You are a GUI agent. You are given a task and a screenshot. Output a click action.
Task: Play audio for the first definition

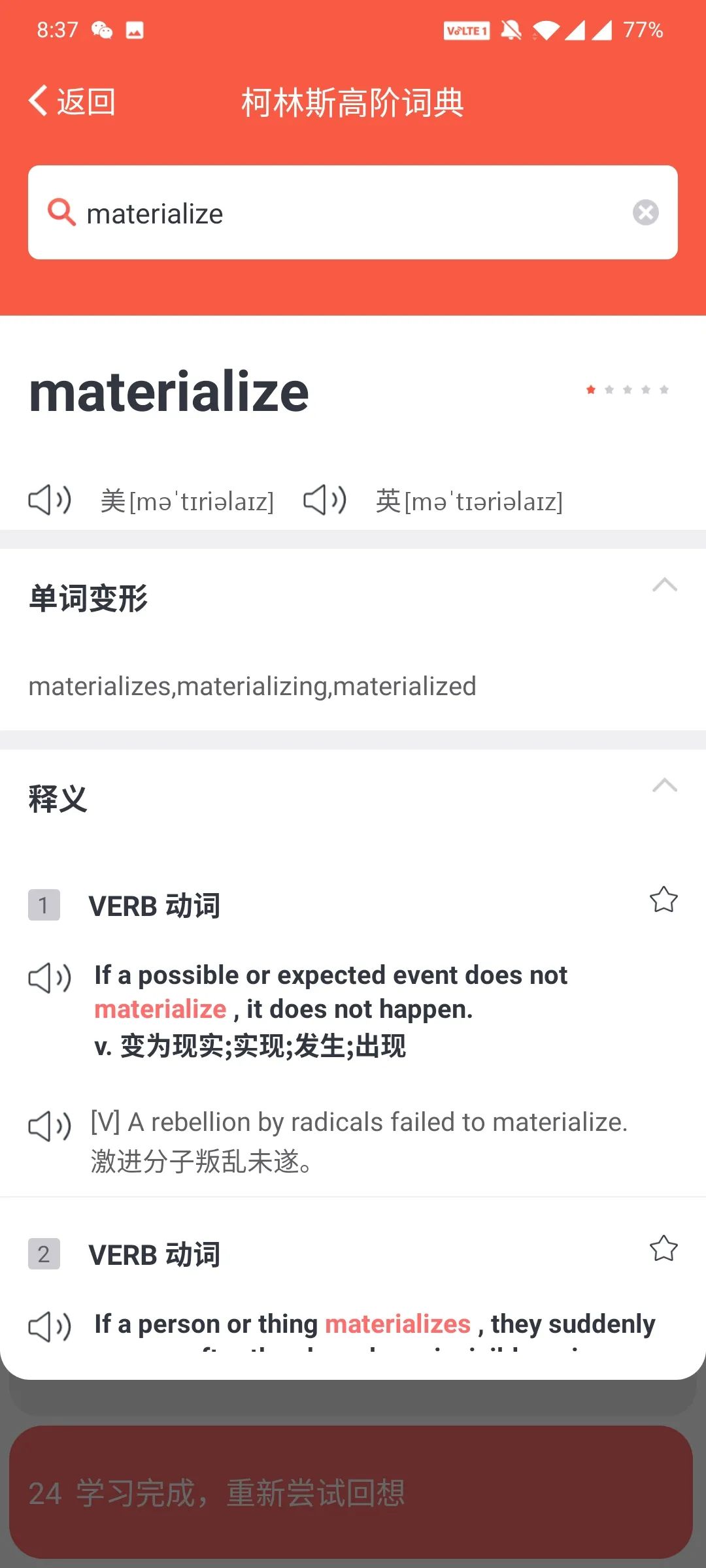click(49, 979)
